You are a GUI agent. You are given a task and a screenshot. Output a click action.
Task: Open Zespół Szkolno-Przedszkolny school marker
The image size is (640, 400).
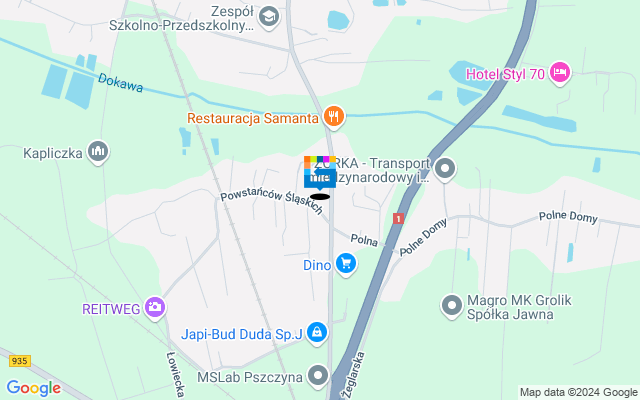coord(268,16)
